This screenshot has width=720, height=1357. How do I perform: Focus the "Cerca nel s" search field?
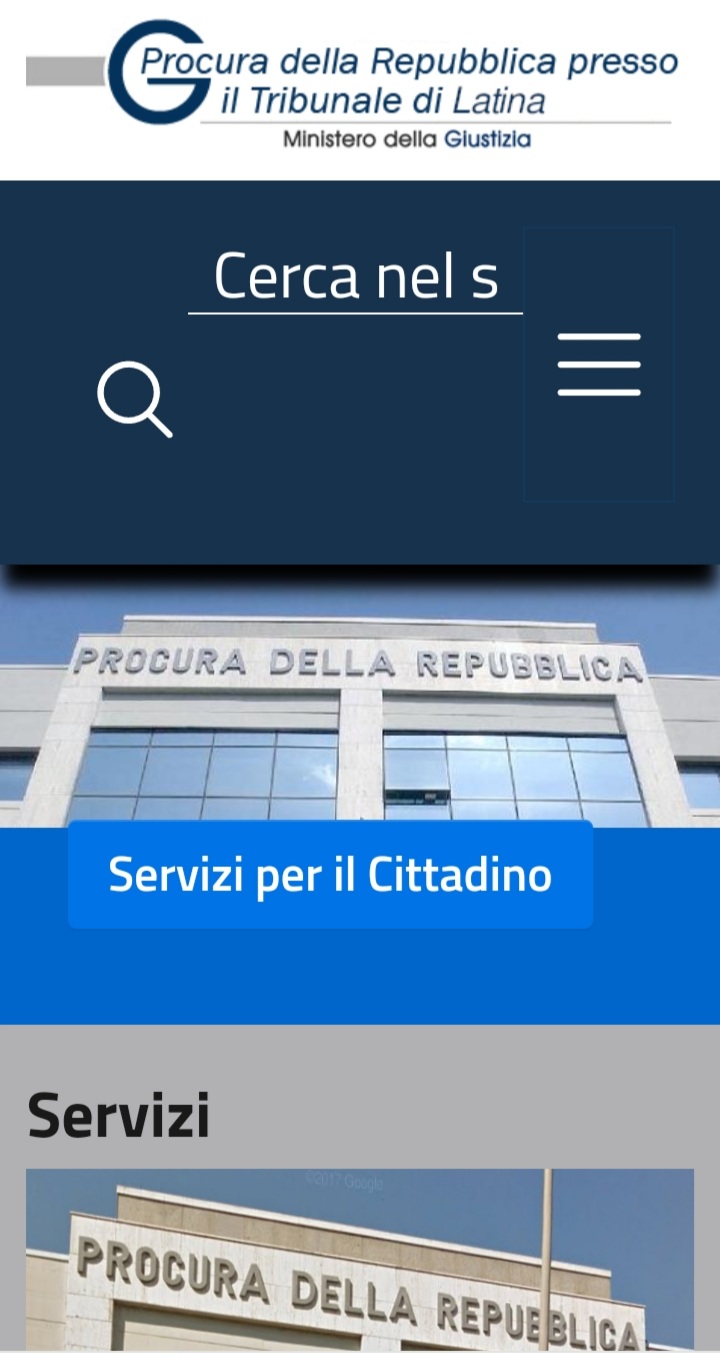coord(355,277)
